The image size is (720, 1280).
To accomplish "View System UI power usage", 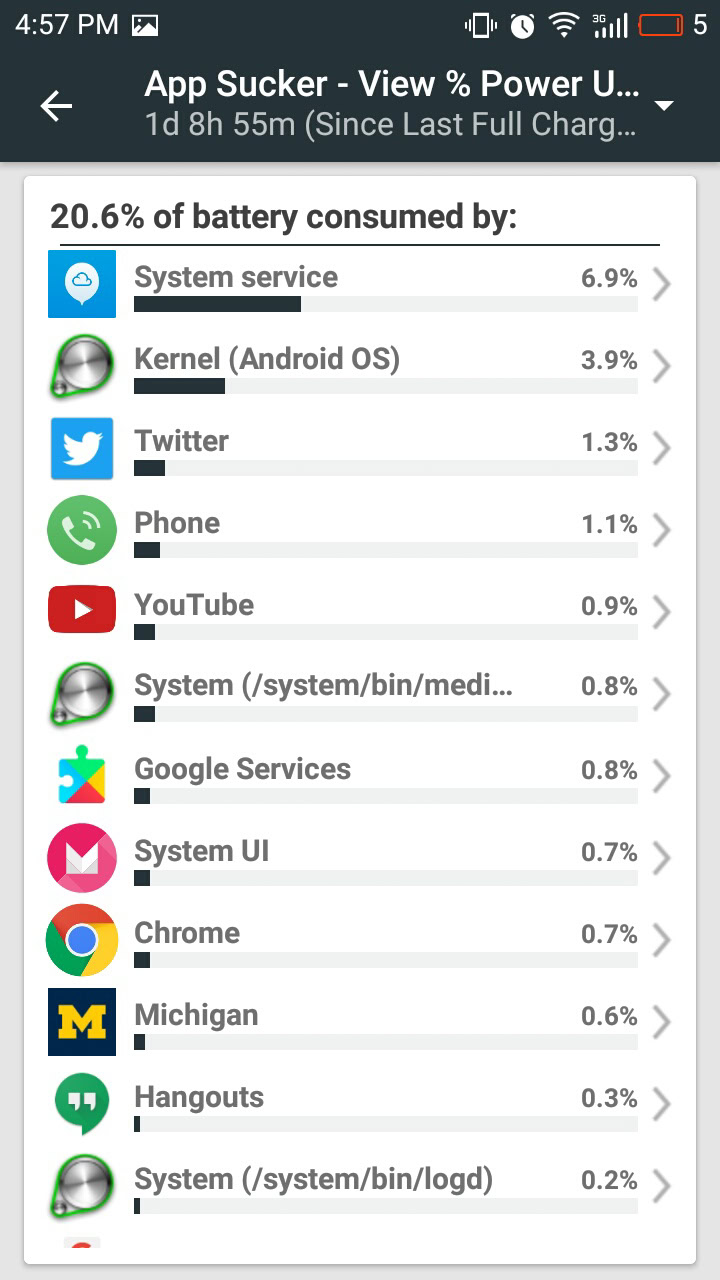I will [360, 859].
